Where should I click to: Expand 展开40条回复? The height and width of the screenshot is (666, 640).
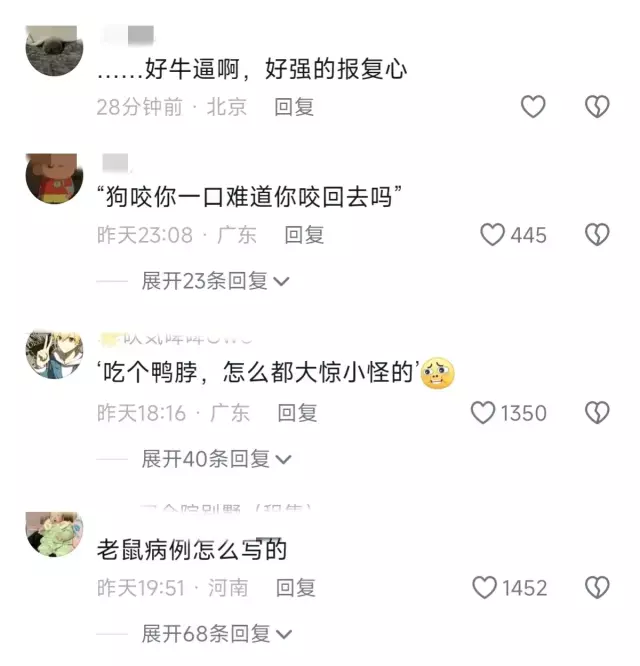tap(215, 459)
